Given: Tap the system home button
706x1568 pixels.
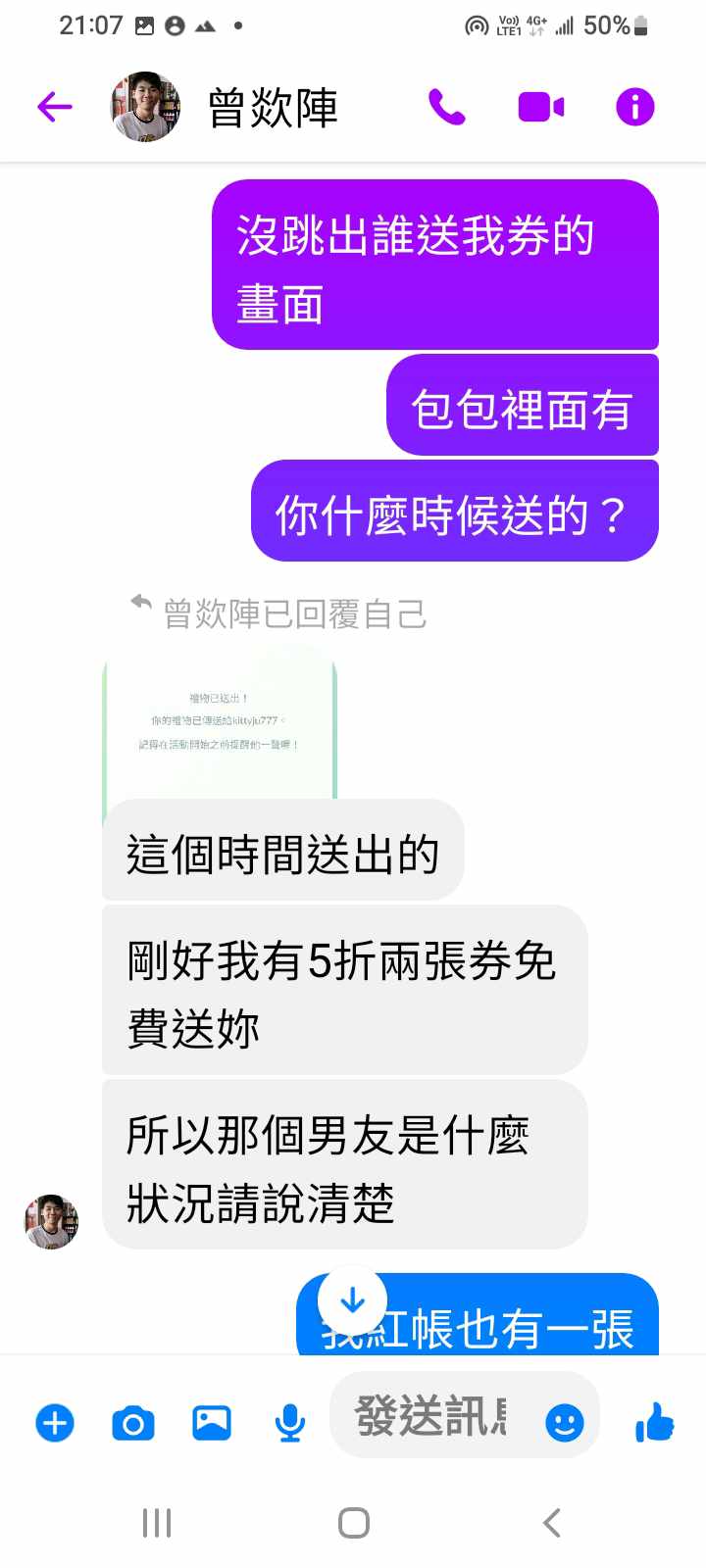Looking at the screenshot, I should tap(353, 1523).
